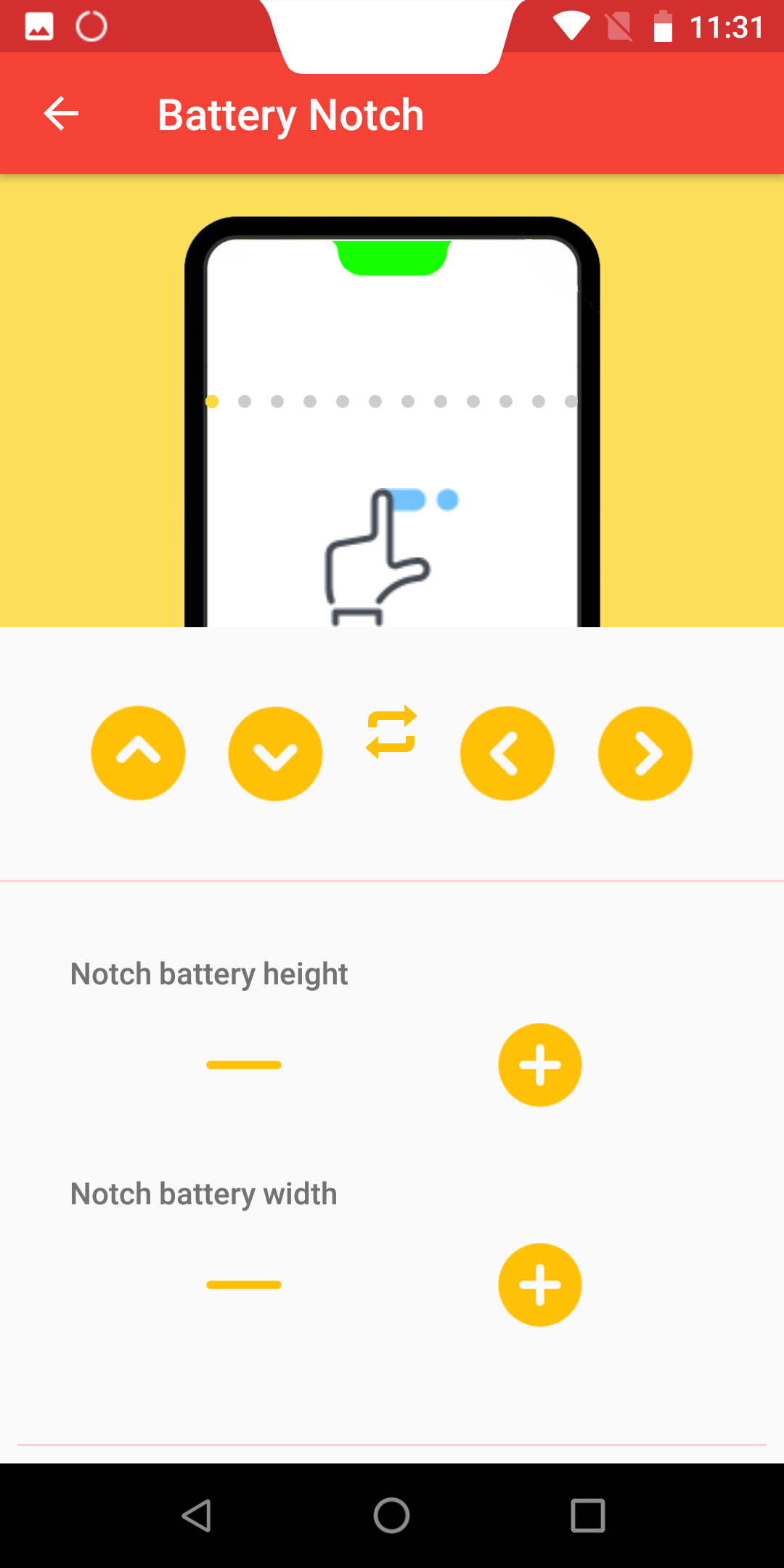Go back using the app bar arrow
Image resolution: width=784 pixels, height=1568 pixels.
(x=61, y=114)
